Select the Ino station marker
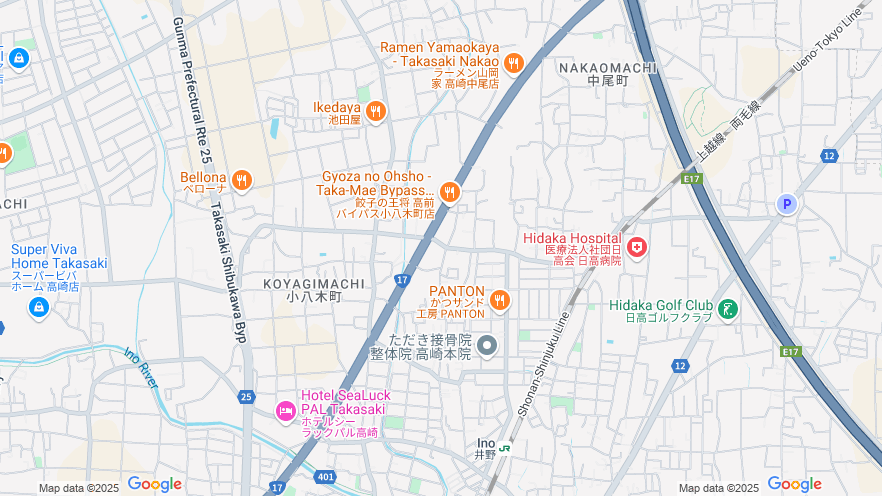 pyautogui.click(x=506, y=448)
